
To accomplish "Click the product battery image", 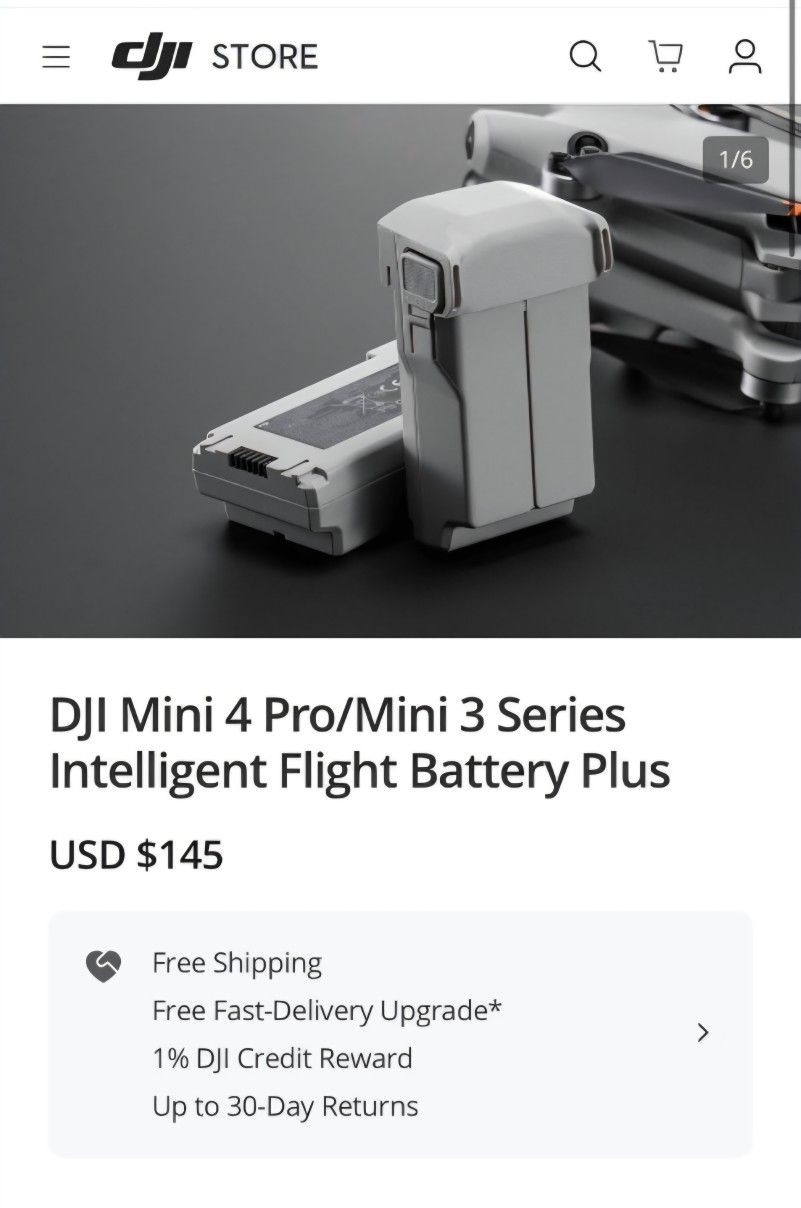I will pyautogui.click(x=400, y=375).
